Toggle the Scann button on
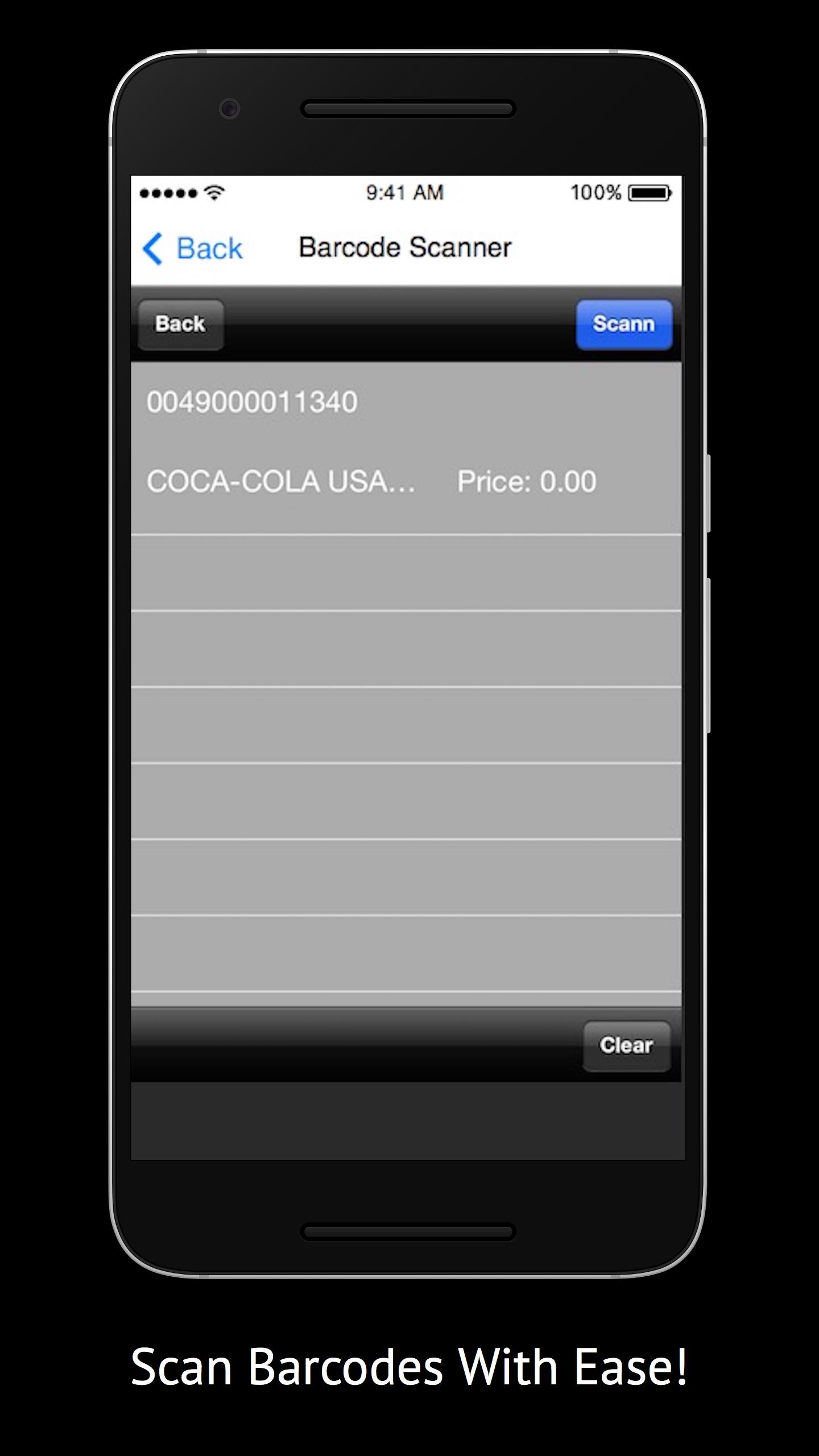819x1456 pixels. [623, 324]
